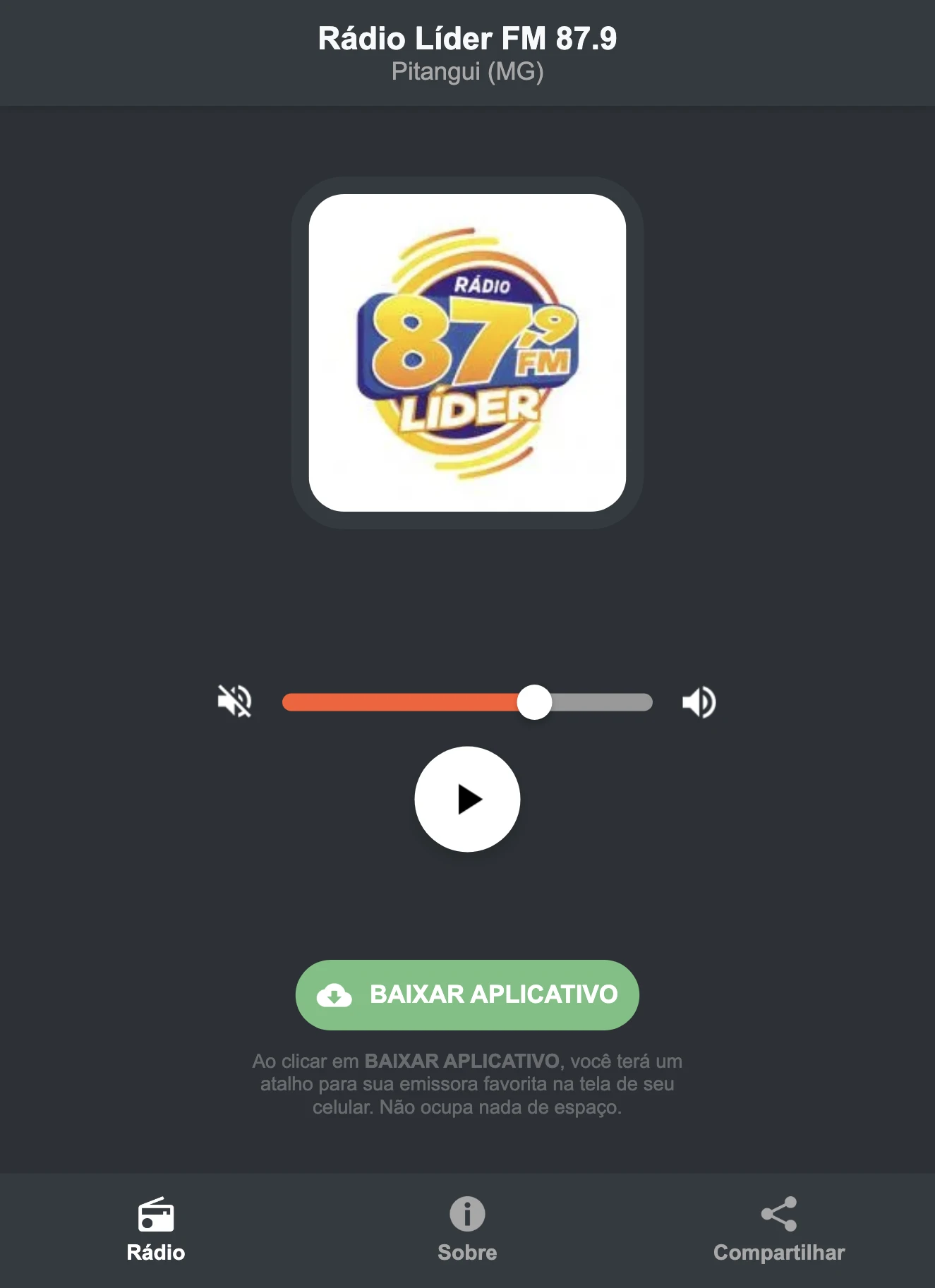
Task: Click the Pitangui (MG) subtitle text
Action: pyautogui.click(x=467, y=71)
